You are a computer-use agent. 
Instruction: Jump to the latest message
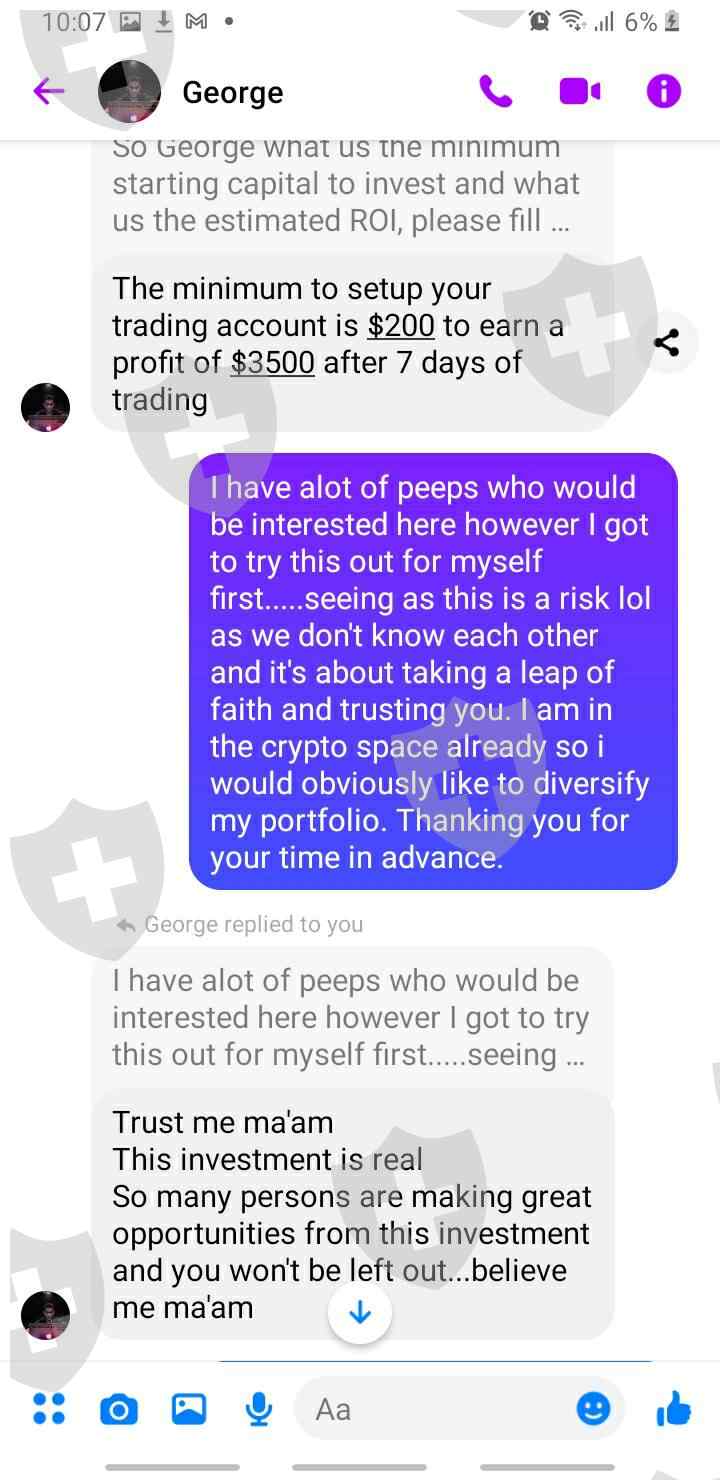click(x=360, y=1312)
